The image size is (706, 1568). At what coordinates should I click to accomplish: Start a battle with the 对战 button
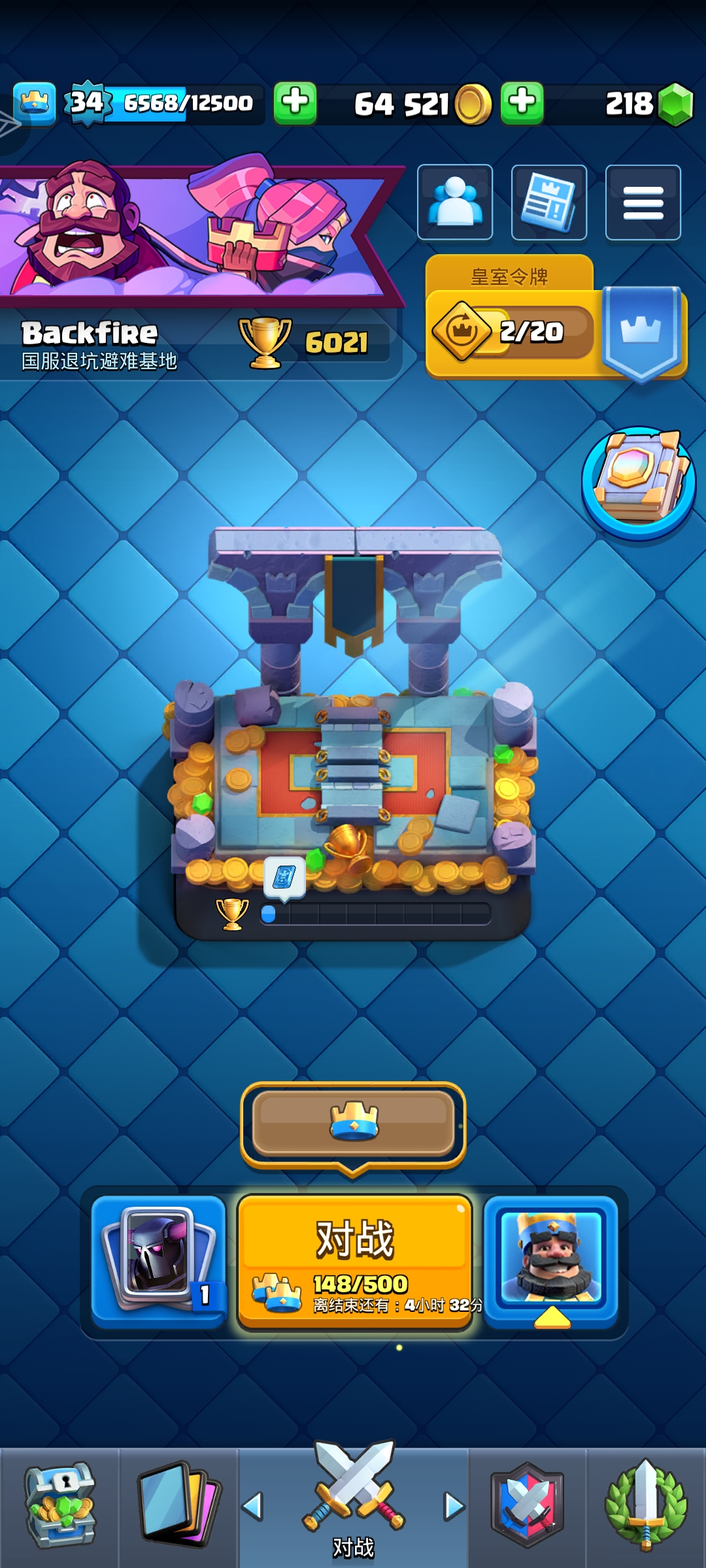(354, 1261)
